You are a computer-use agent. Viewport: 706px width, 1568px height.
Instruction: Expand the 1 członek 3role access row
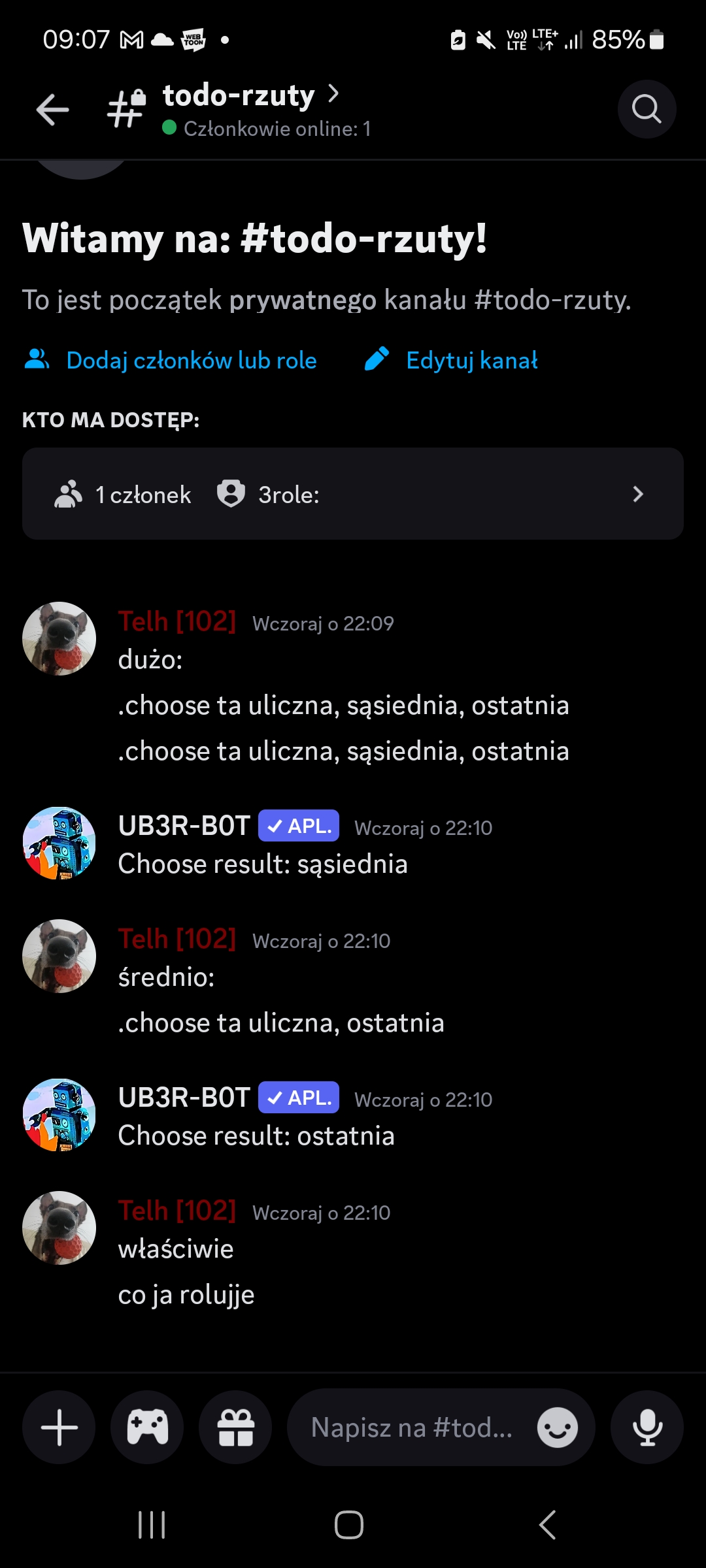pos(353,494)
